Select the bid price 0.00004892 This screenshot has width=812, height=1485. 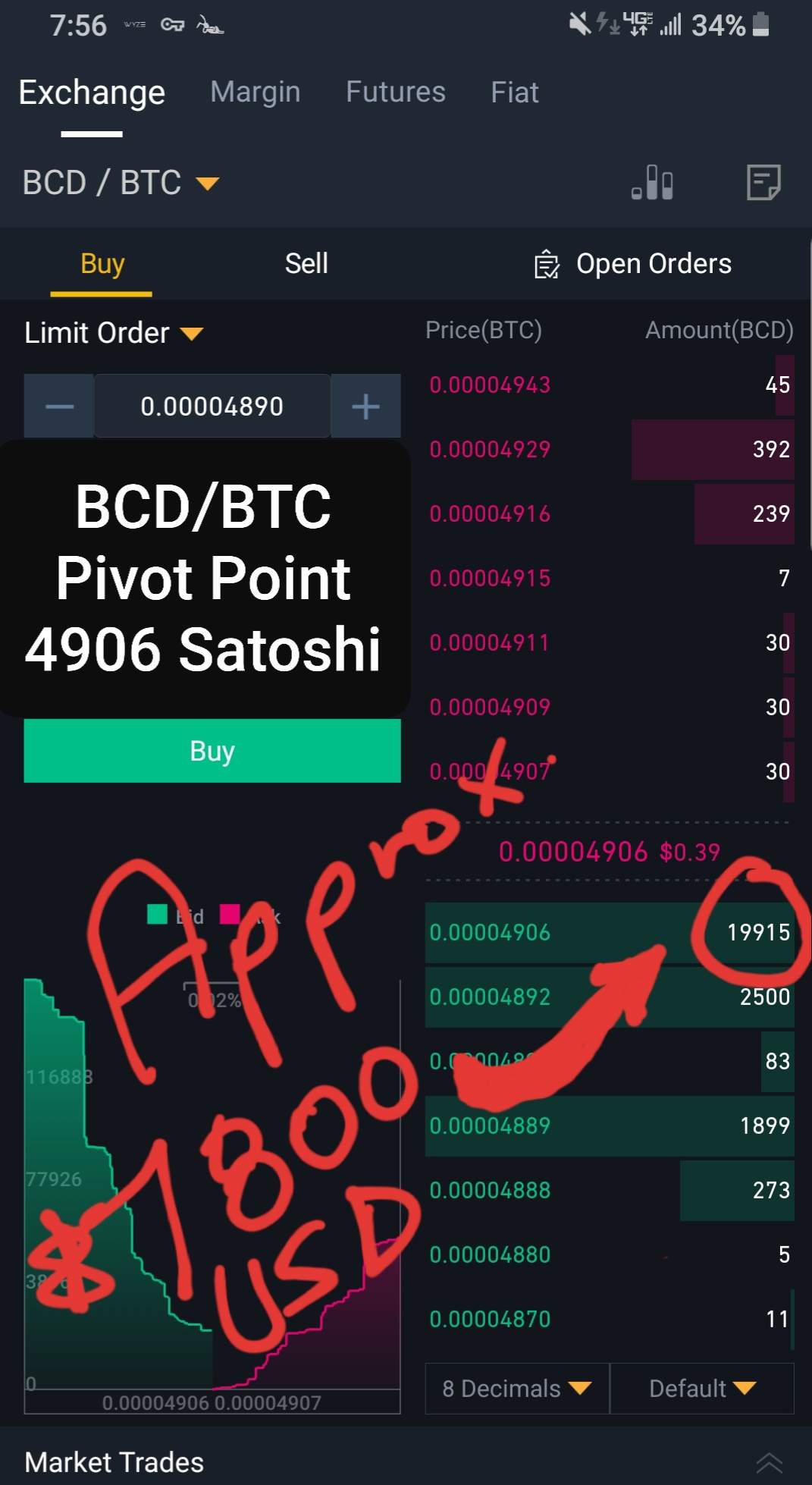pyautogui.click(x=490, y=997)
